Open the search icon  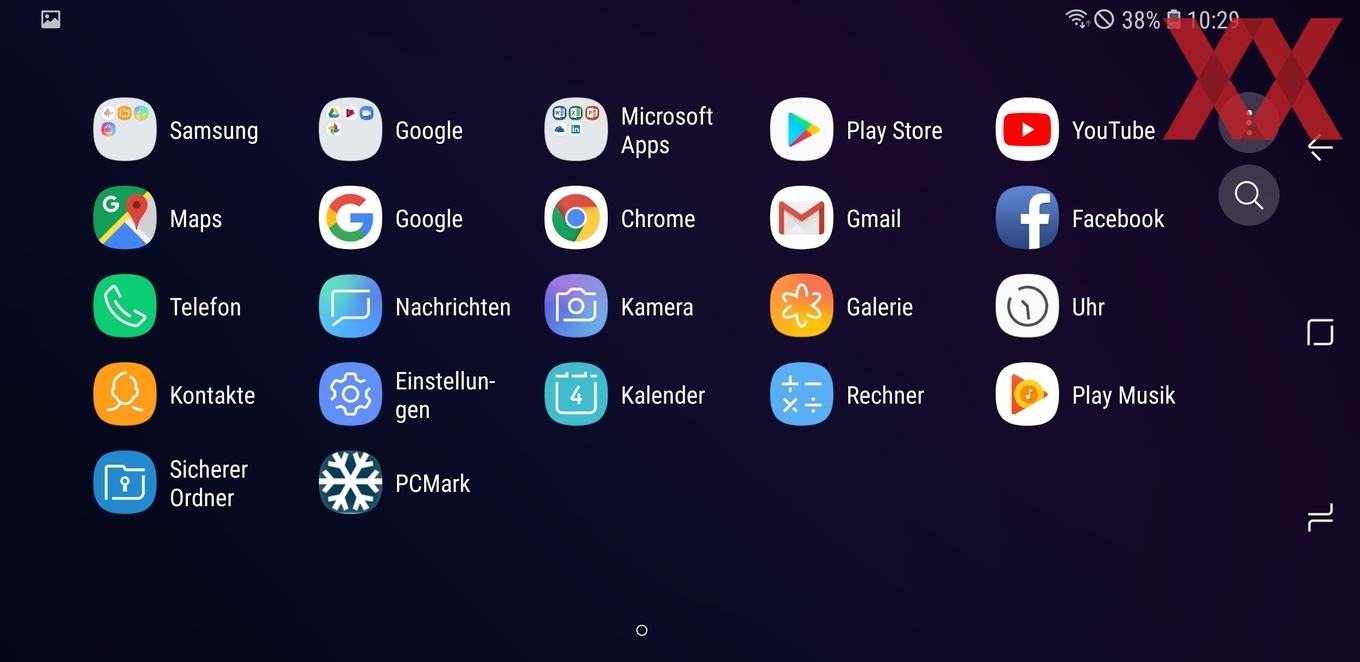click(1248, 195)
